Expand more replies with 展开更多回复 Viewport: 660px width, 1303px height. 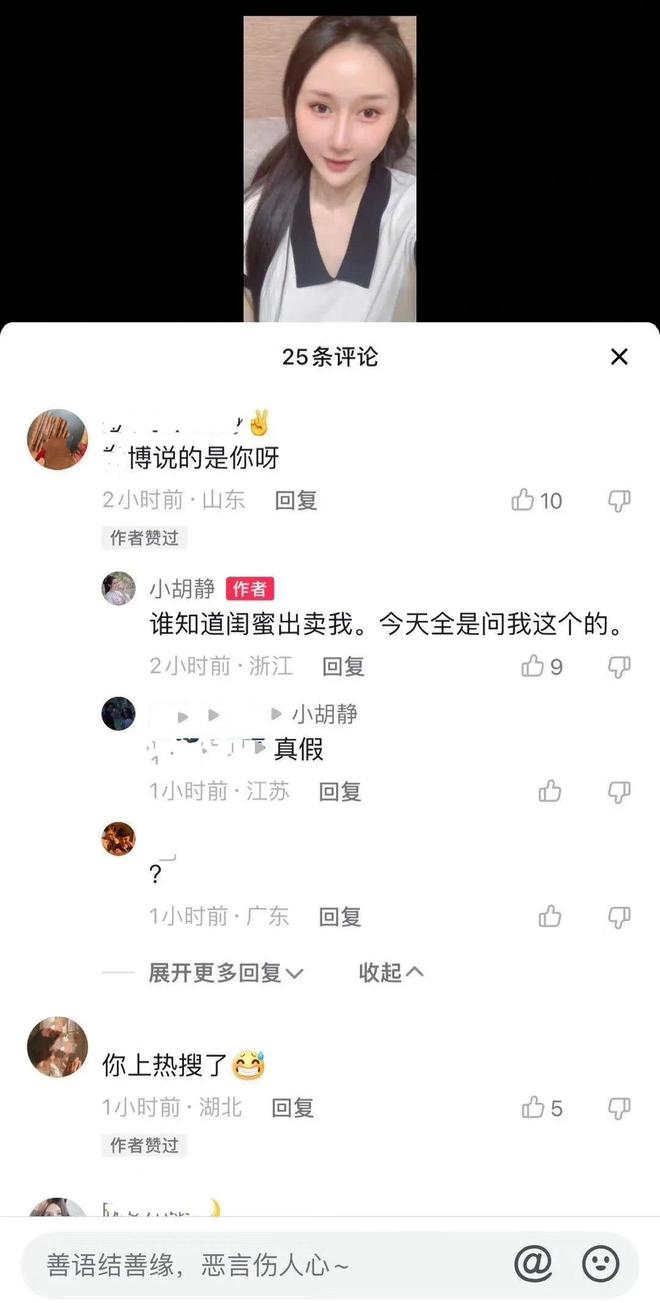[225, 972]
